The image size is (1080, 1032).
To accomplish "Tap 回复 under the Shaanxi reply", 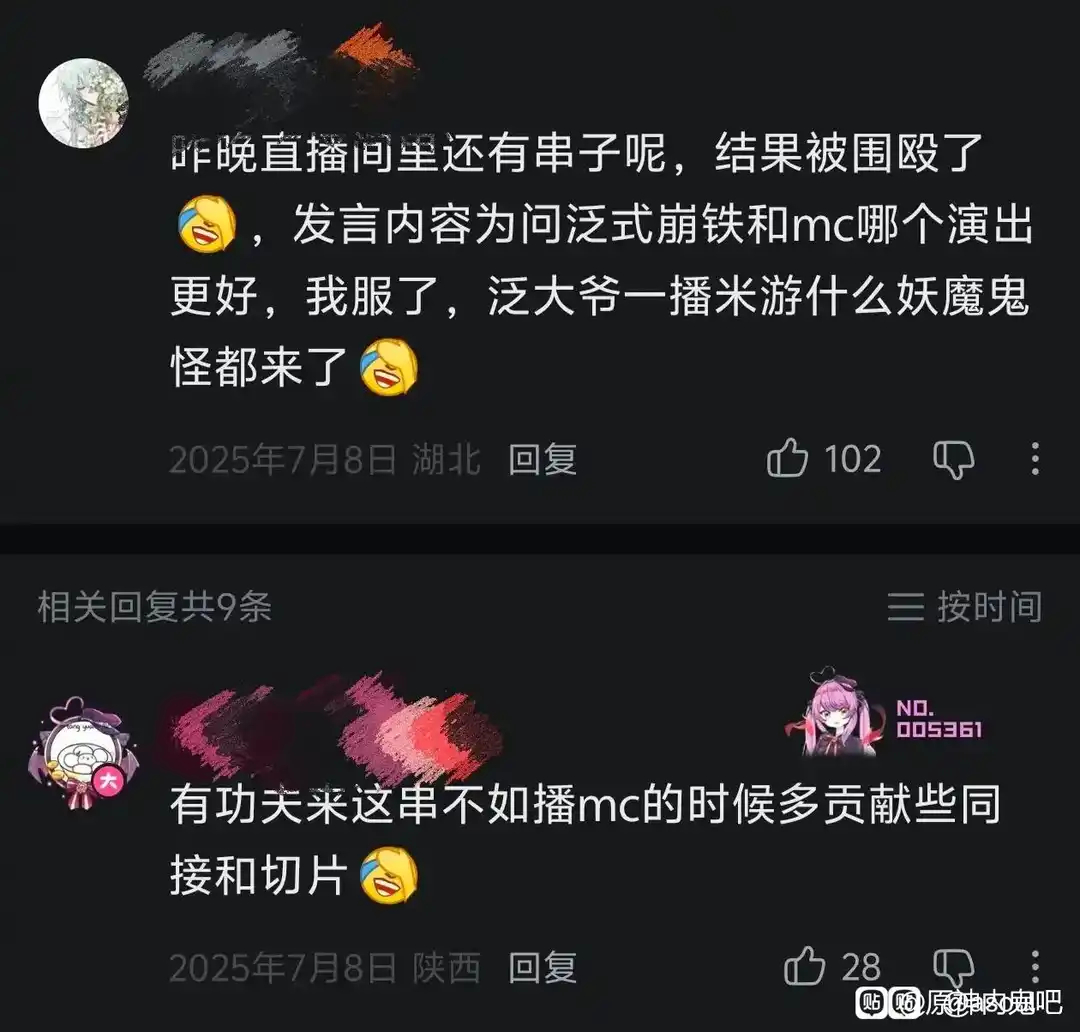I will pos(542,967).
